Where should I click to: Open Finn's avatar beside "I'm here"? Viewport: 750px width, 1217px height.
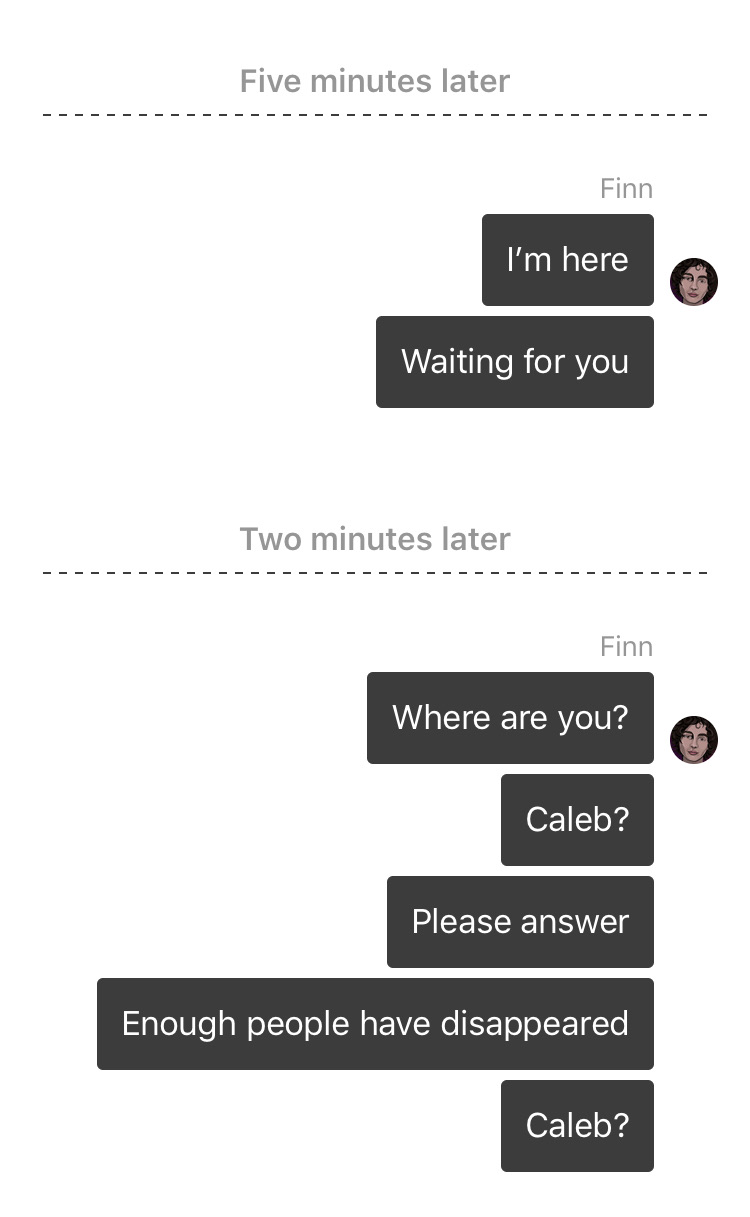pos(694,281)
